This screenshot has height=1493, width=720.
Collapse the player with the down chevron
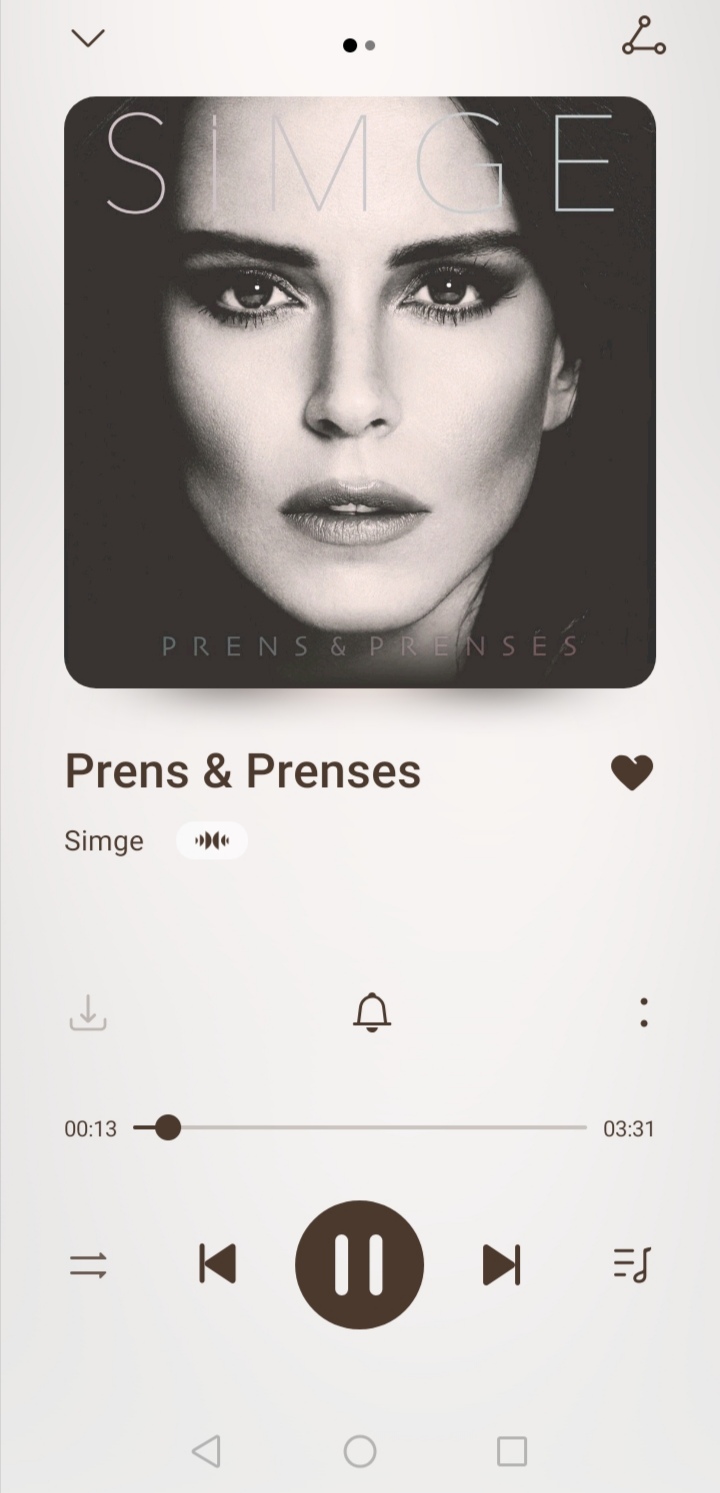pos(88,39)
